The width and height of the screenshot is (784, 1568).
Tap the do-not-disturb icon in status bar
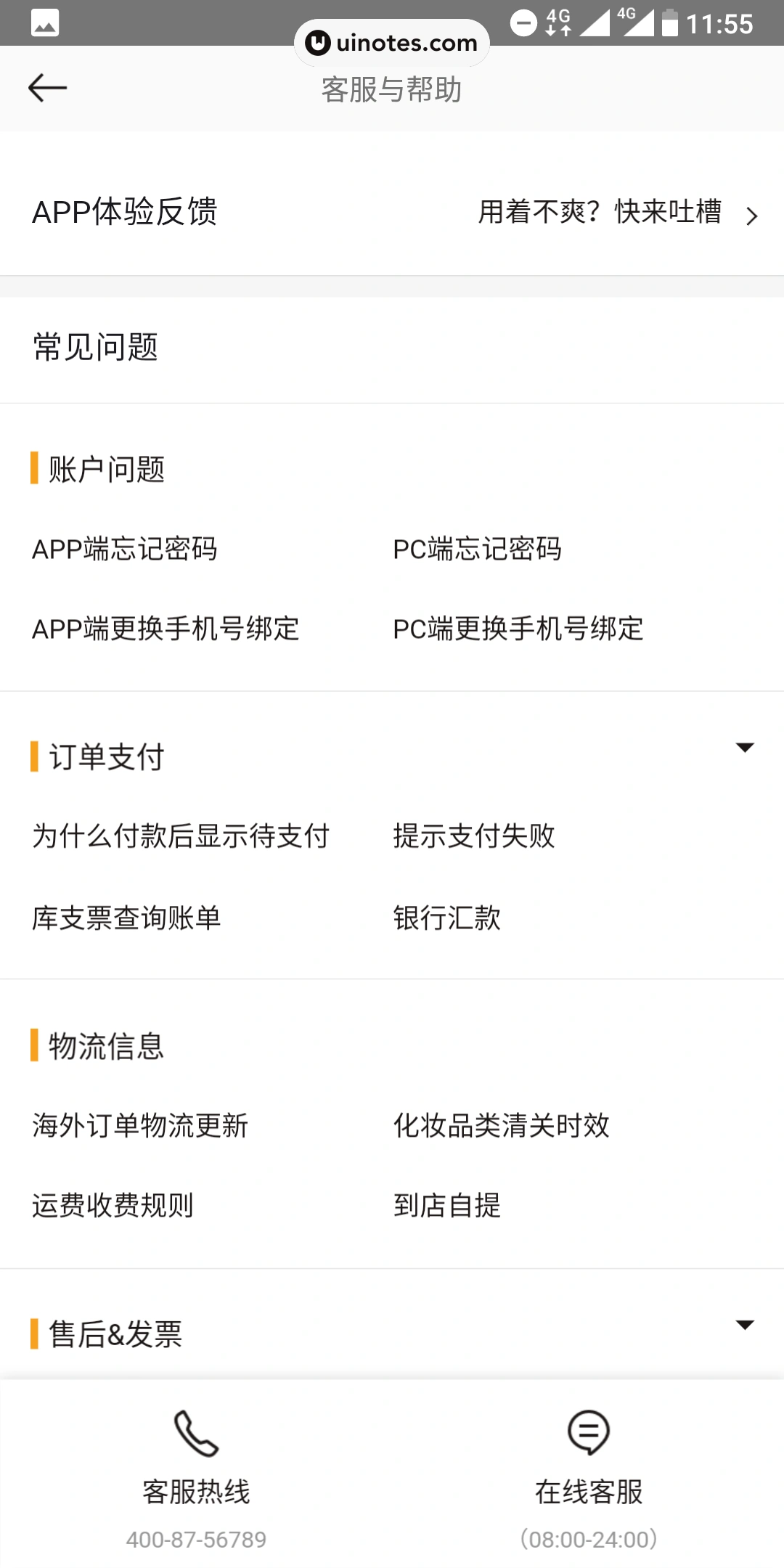[524, 23]
